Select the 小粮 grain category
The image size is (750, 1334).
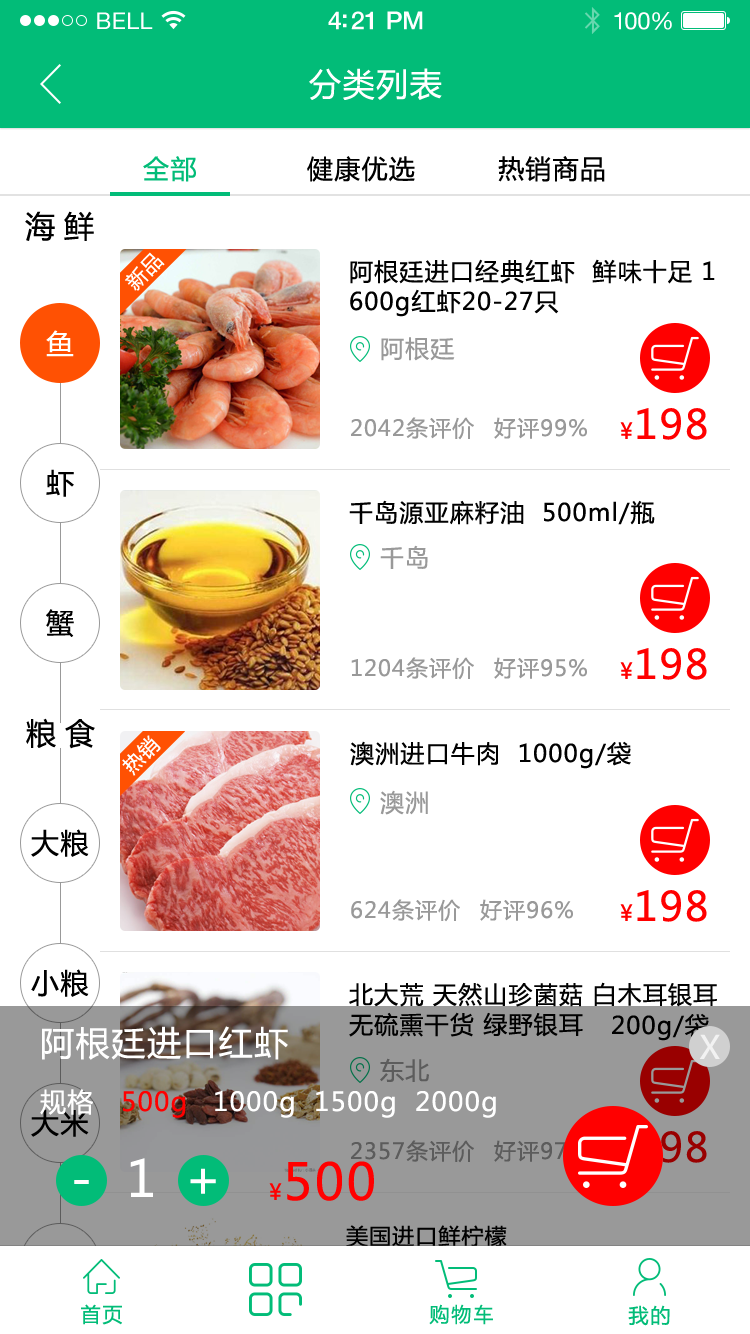(x=60, y=982)
